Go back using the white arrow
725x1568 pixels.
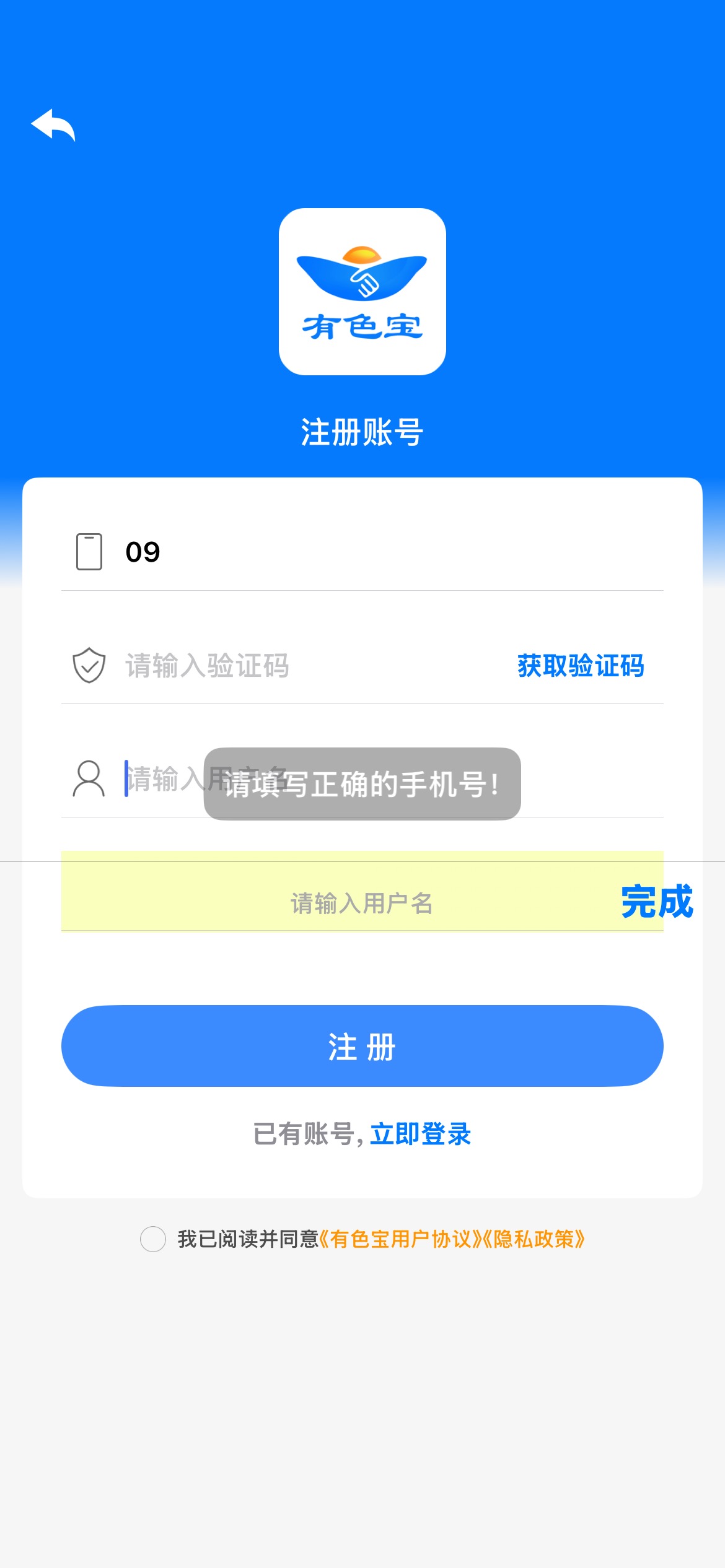coord(53,125)
